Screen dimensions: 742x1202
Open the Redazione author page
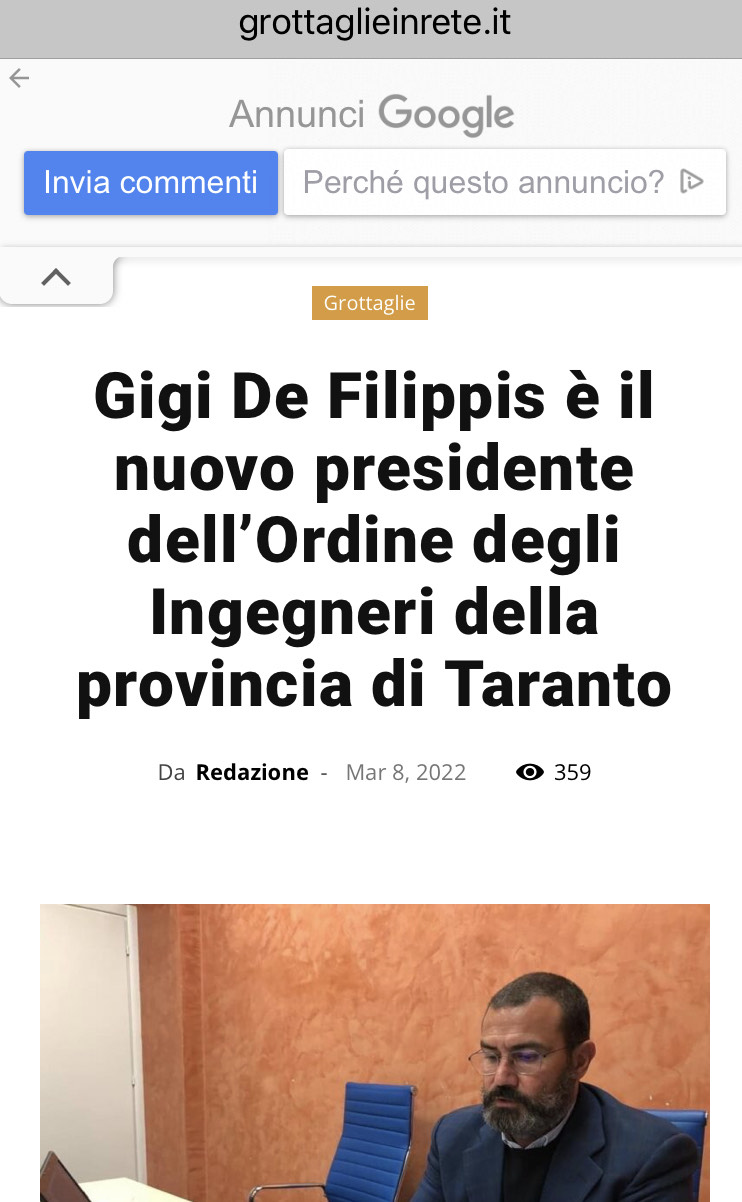252,772
